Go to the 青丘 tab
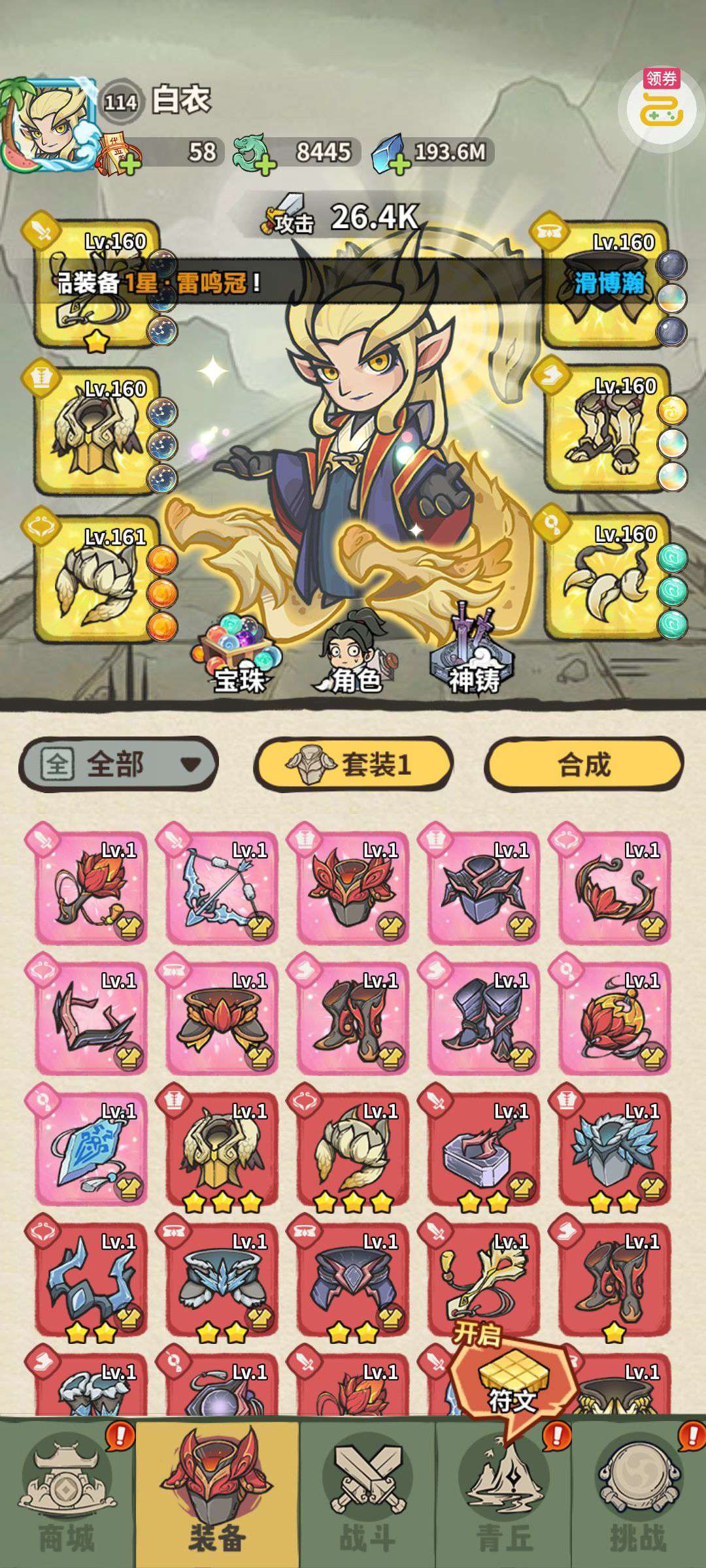 (504, 1496)
